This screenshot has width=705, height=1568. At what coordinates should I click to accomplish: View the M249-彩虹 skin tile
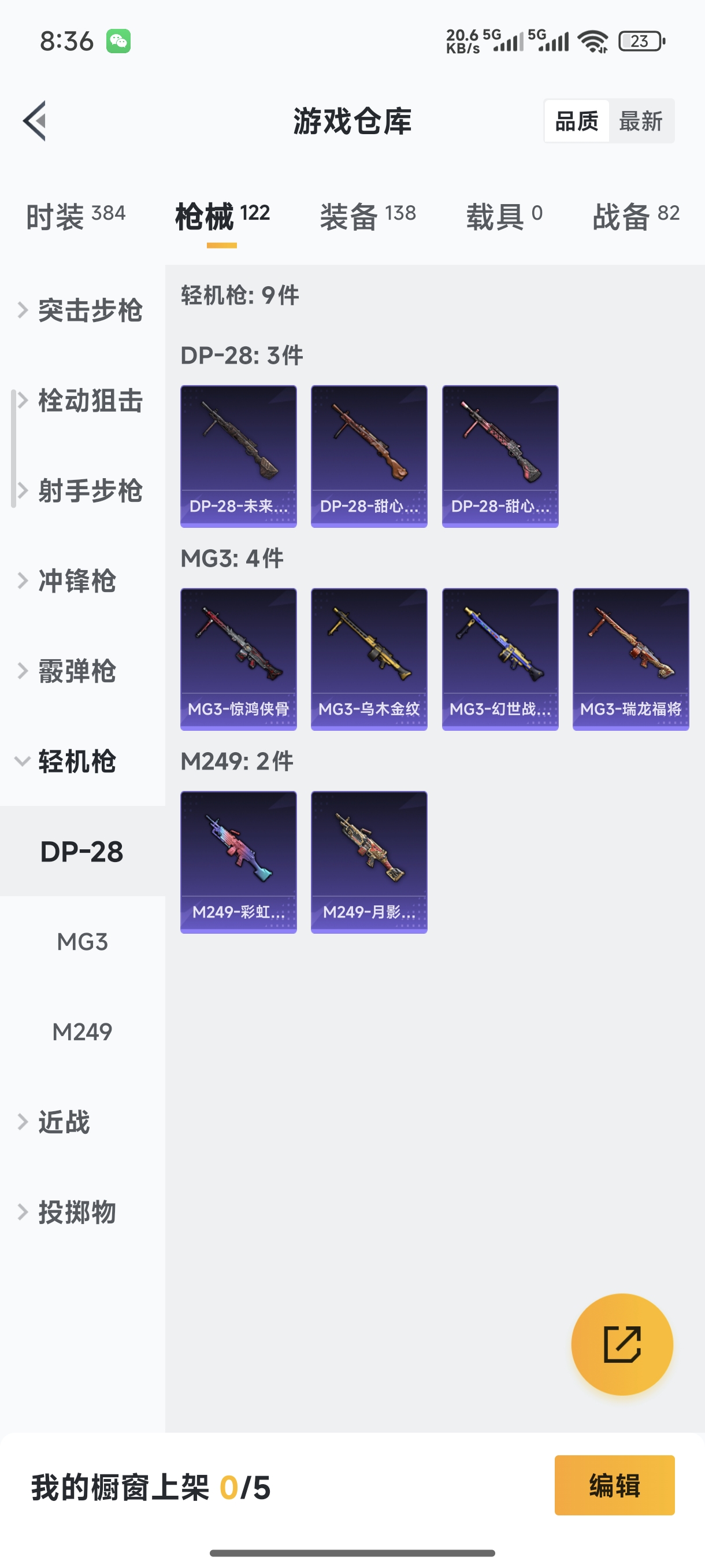pyautogui.click(x=239, y=862)
